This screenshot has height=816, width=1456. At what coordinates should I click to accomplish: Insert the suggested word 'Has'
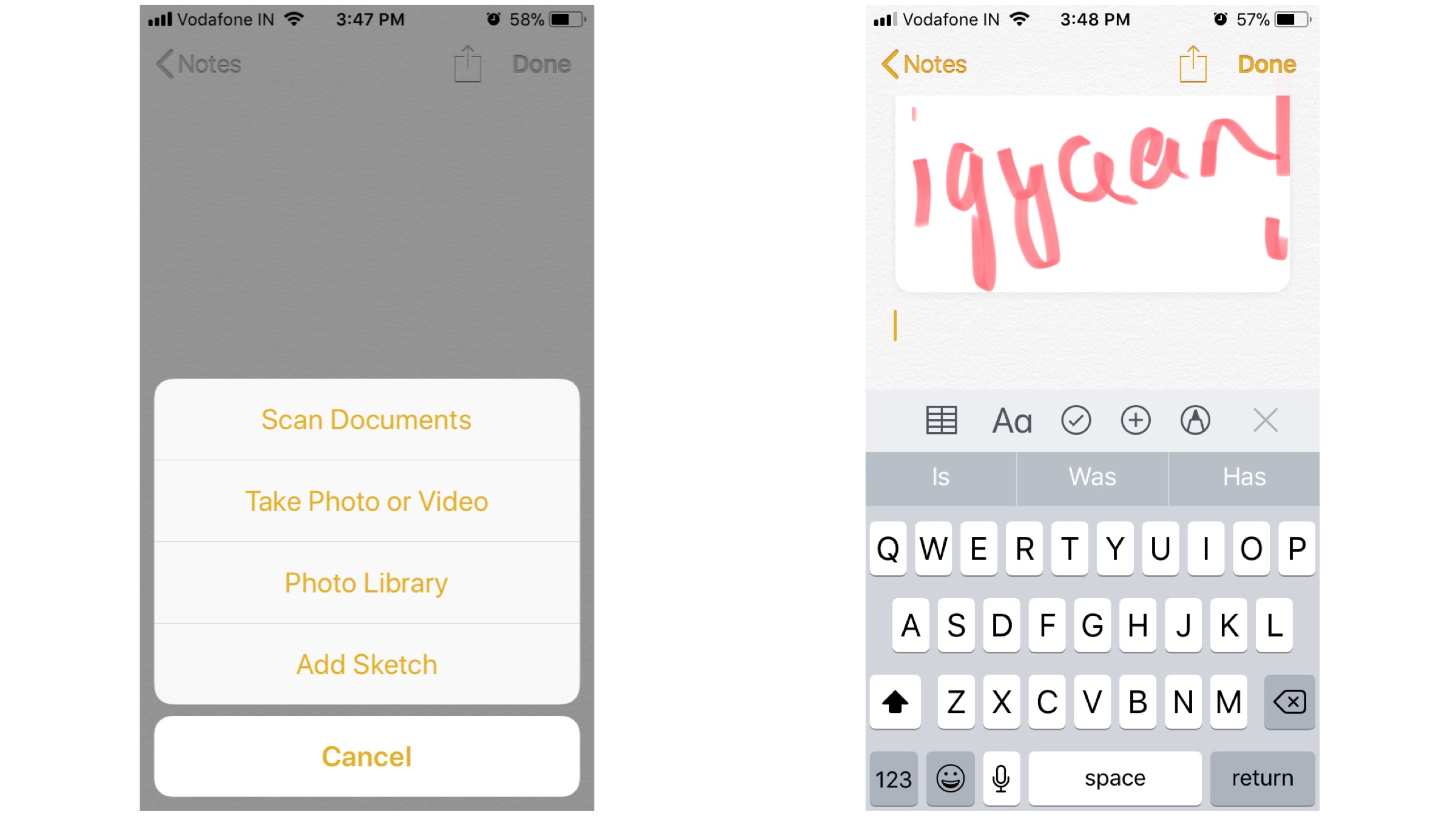[1244, 477]
